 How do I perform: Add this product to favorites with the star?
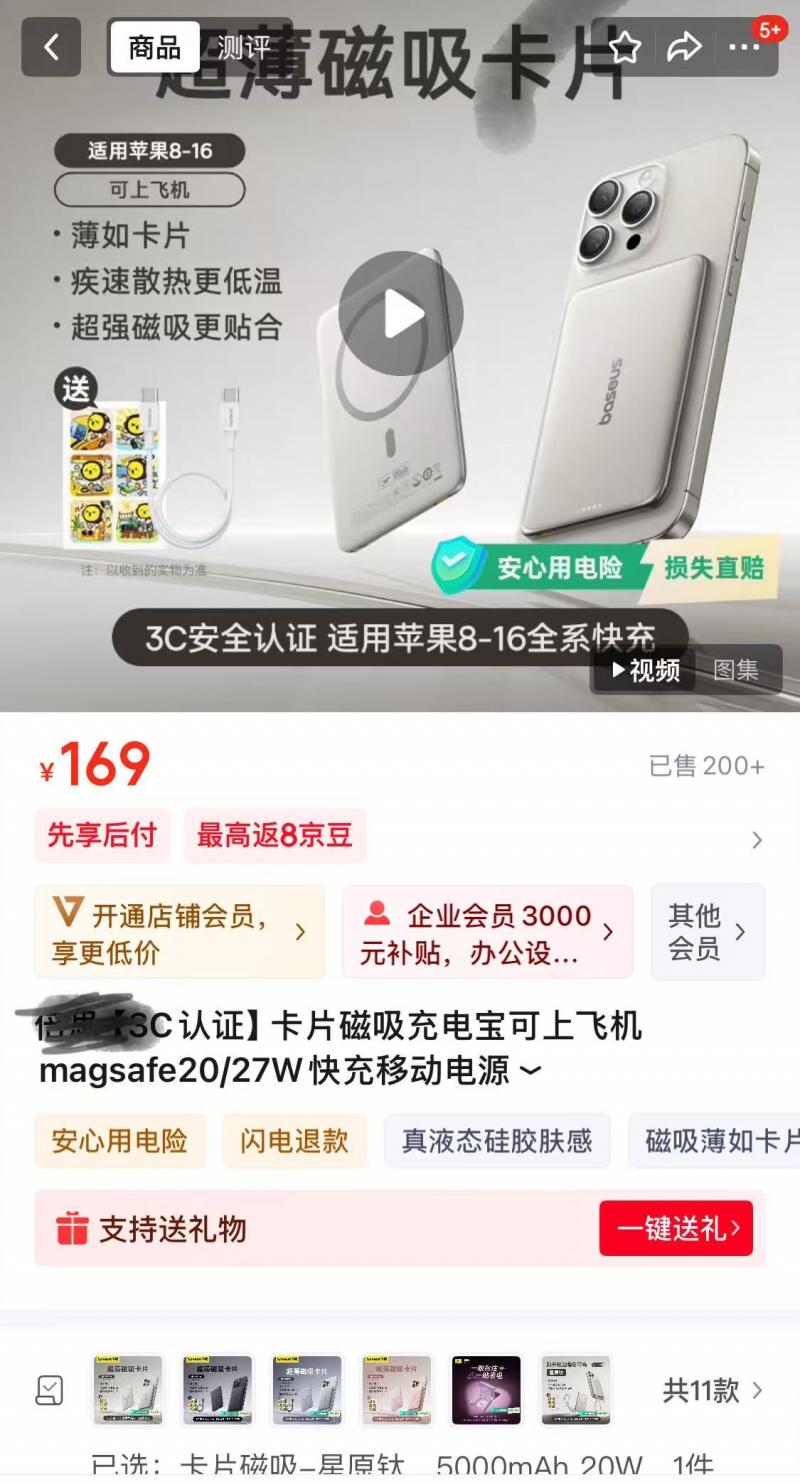[625, 47]
